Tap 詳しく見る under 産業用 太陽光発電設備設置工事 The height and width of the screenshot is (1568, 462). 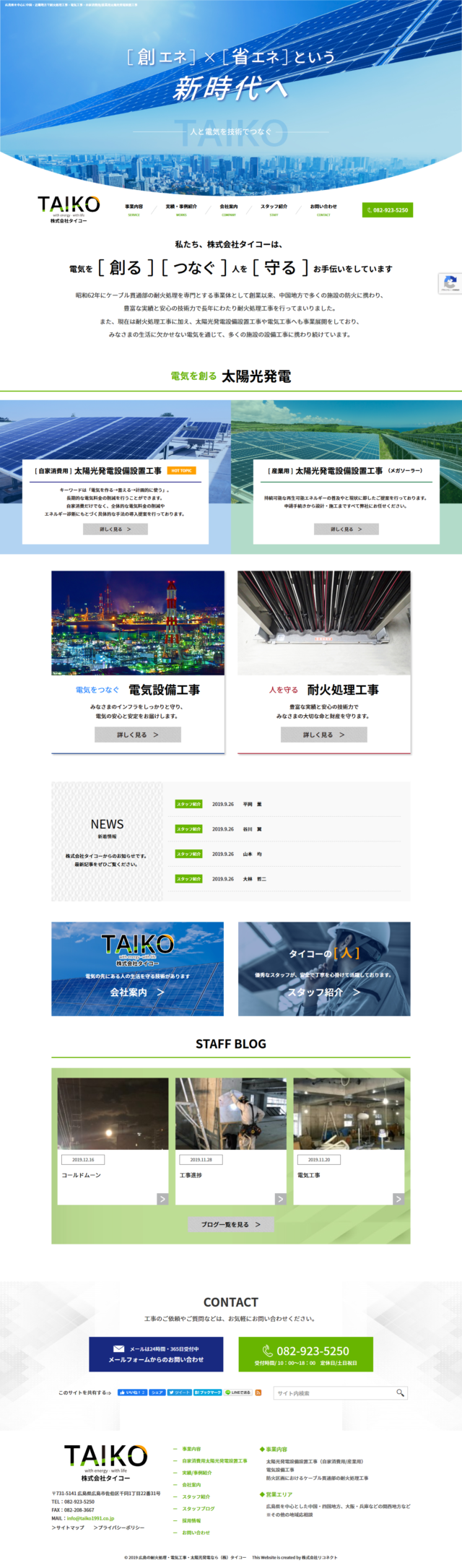tap(346, 529)
